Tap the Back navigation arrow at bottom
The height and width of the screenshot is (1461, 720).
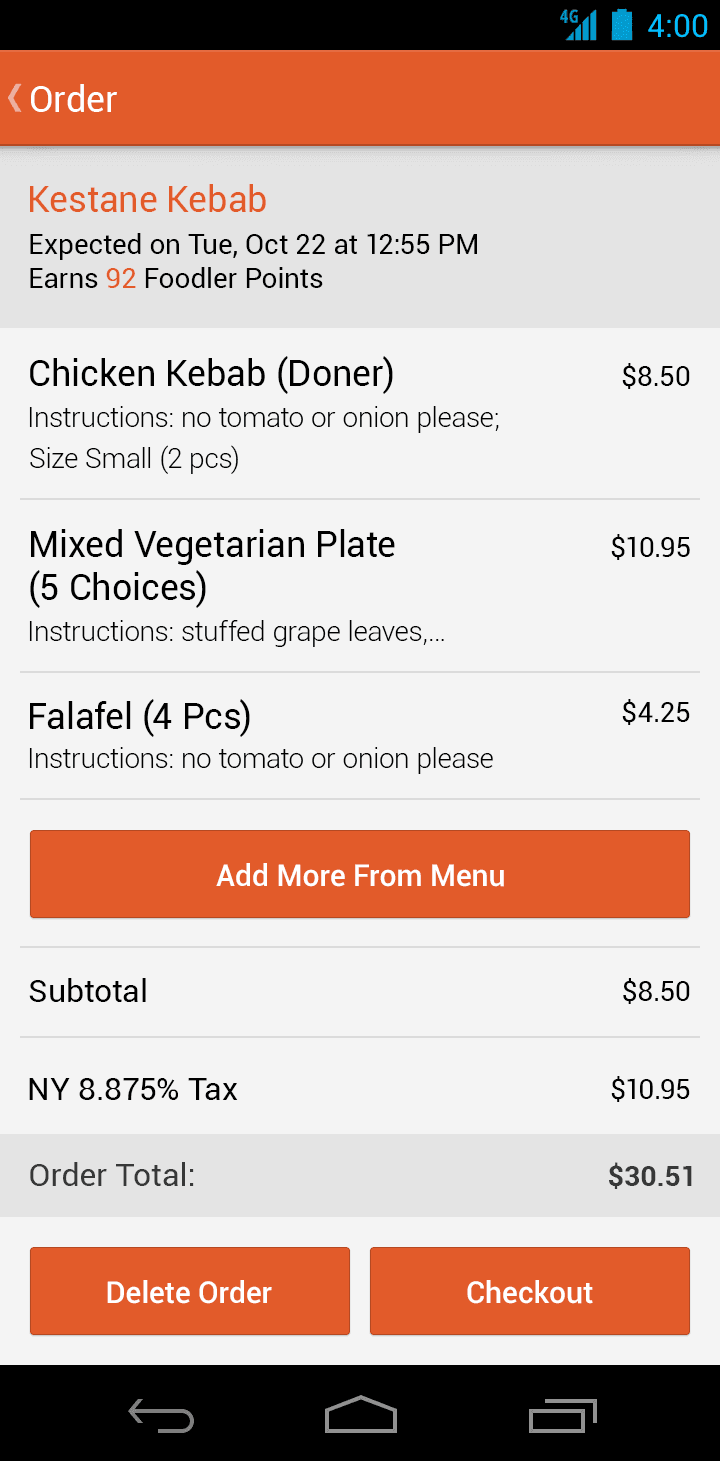point(160,1414)
